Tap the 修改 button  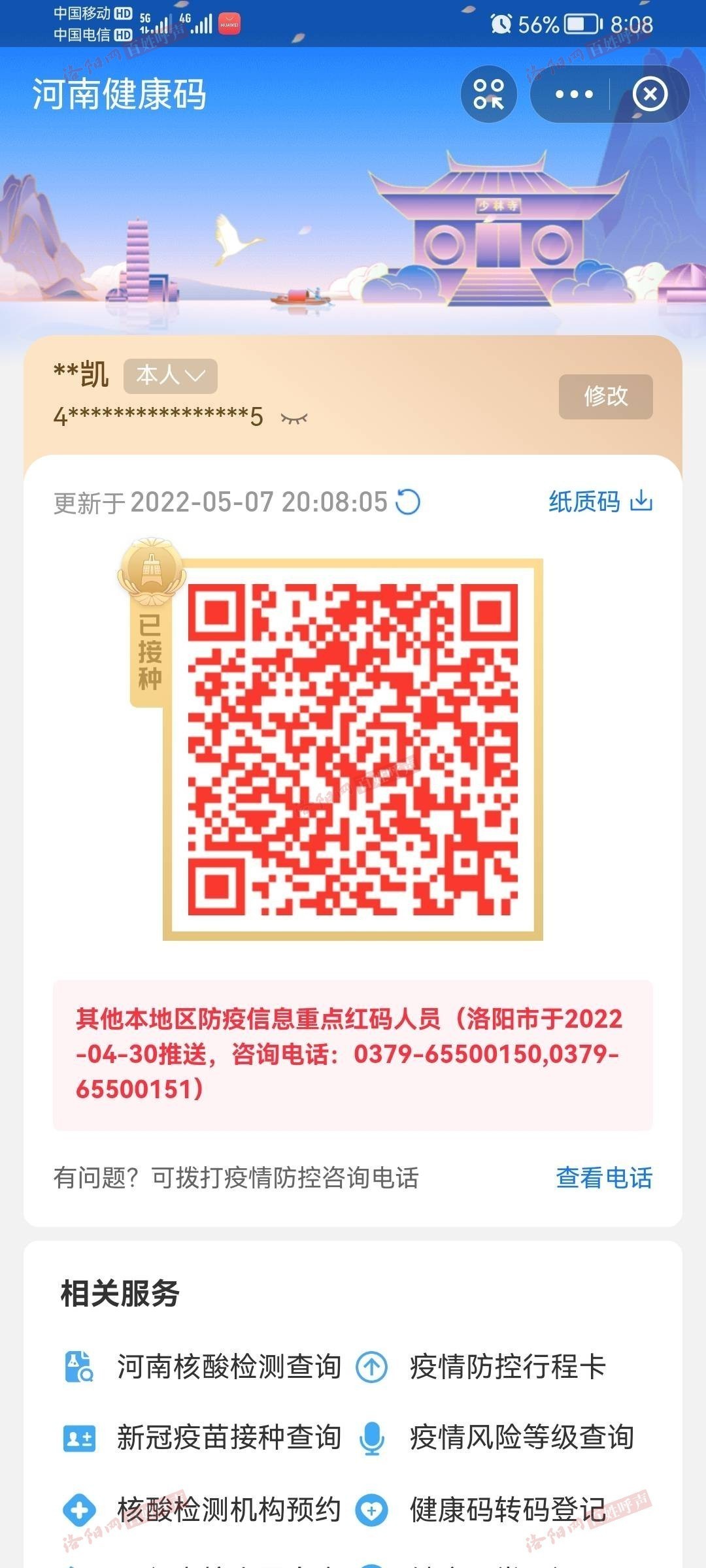pyautogui.click(x=605, y=396)
